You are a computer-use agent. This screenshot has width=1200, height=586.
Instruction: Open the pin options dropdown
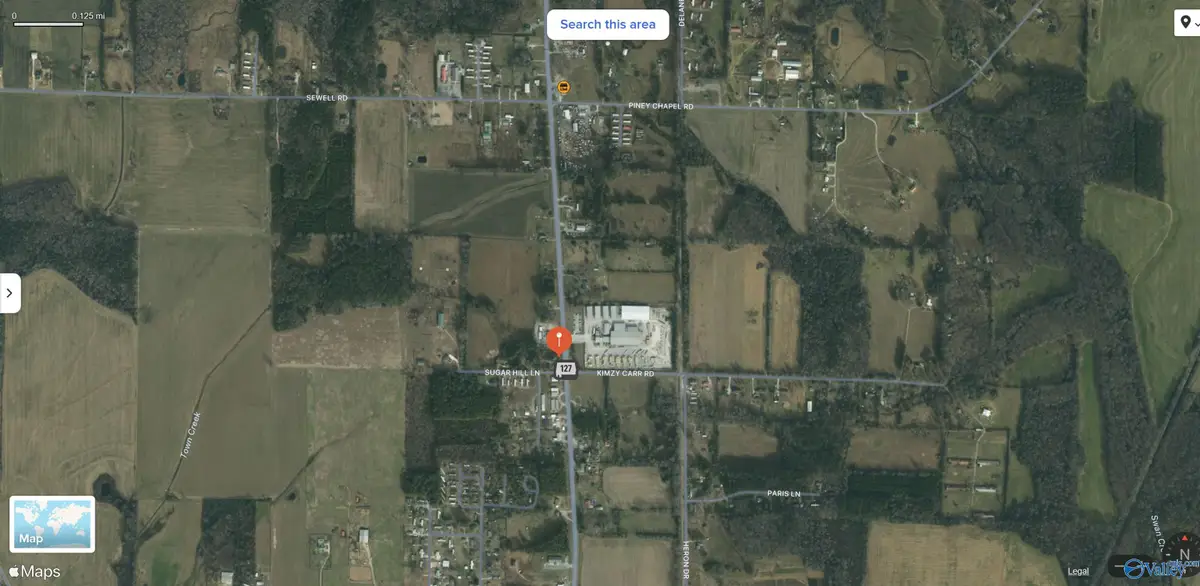point(1186,25)
